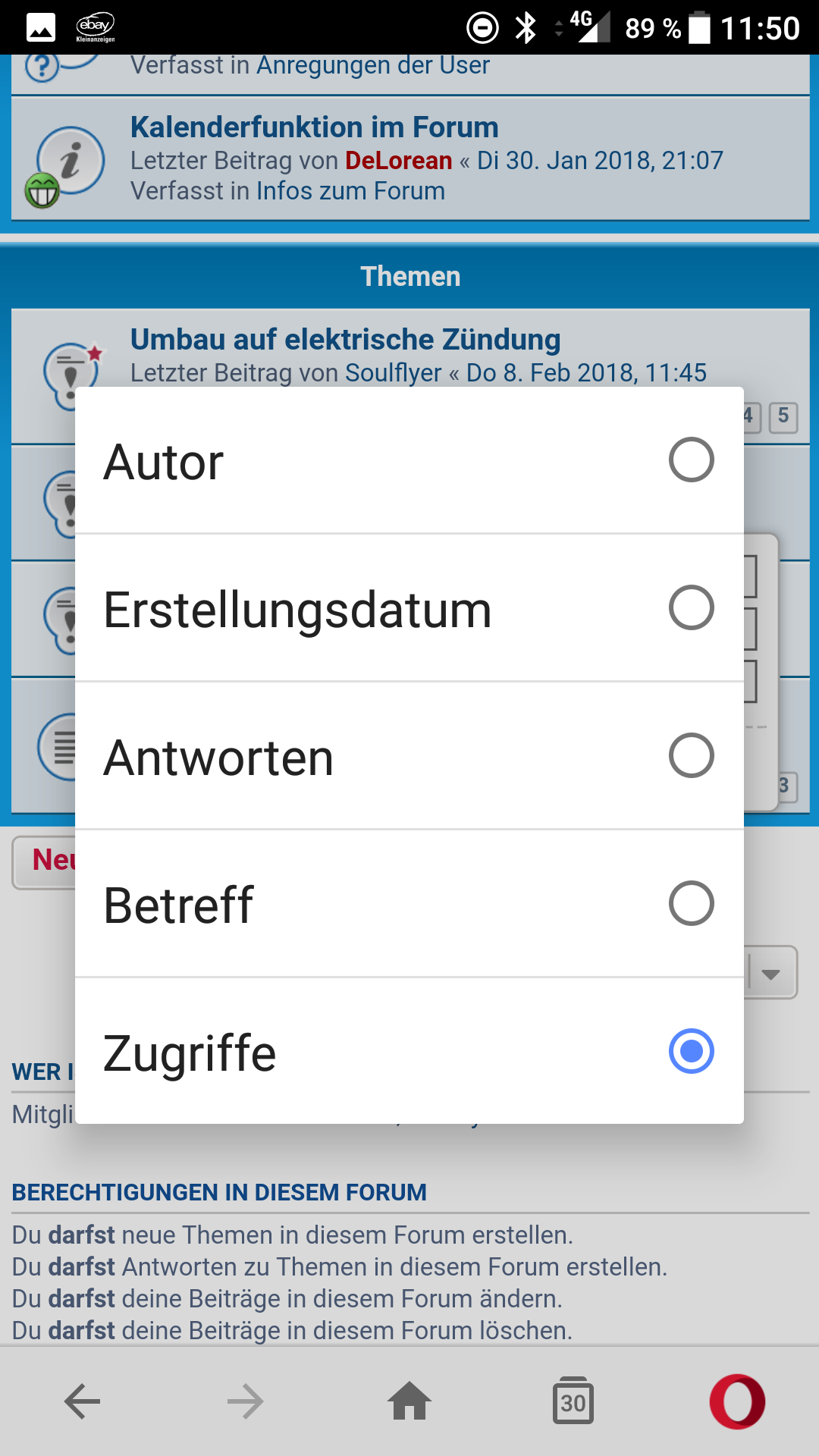Open the tab switcher icon showing 30
Viewport: 819px width, 1456px height.
tap(573, 1401)
